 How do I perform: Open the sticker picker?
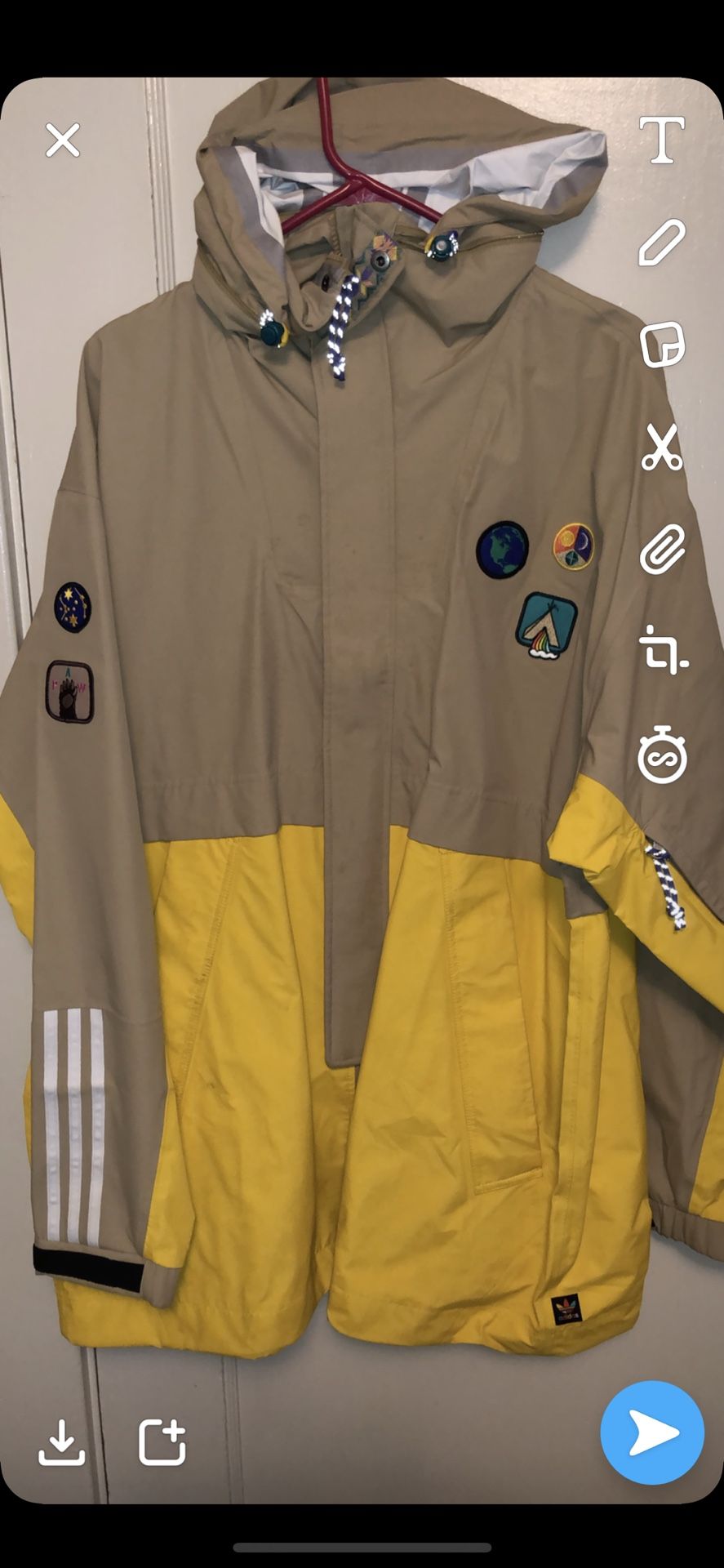click(x=662, y=345)
